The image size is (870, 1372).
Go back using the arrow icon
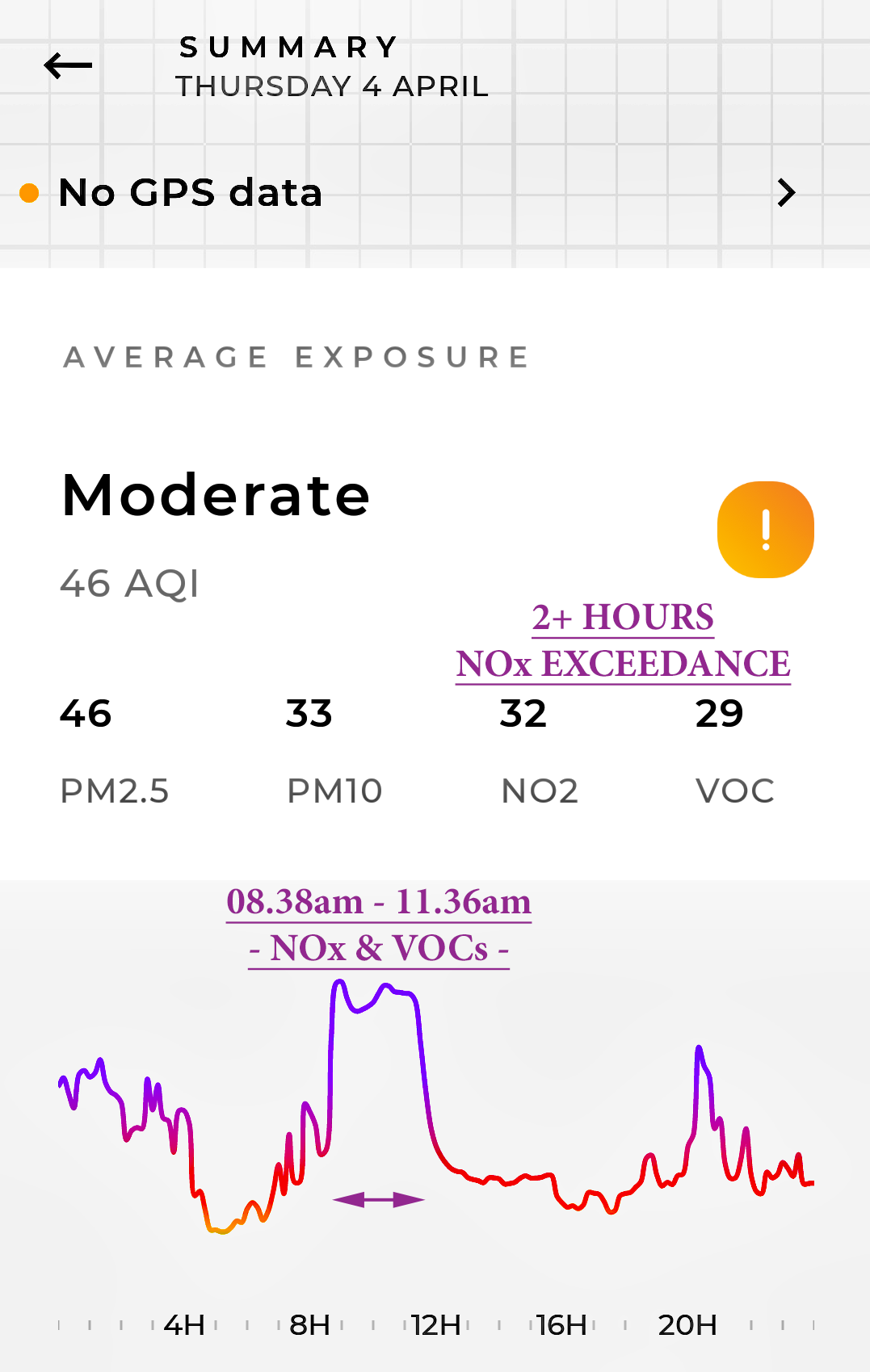coord(68,65)
